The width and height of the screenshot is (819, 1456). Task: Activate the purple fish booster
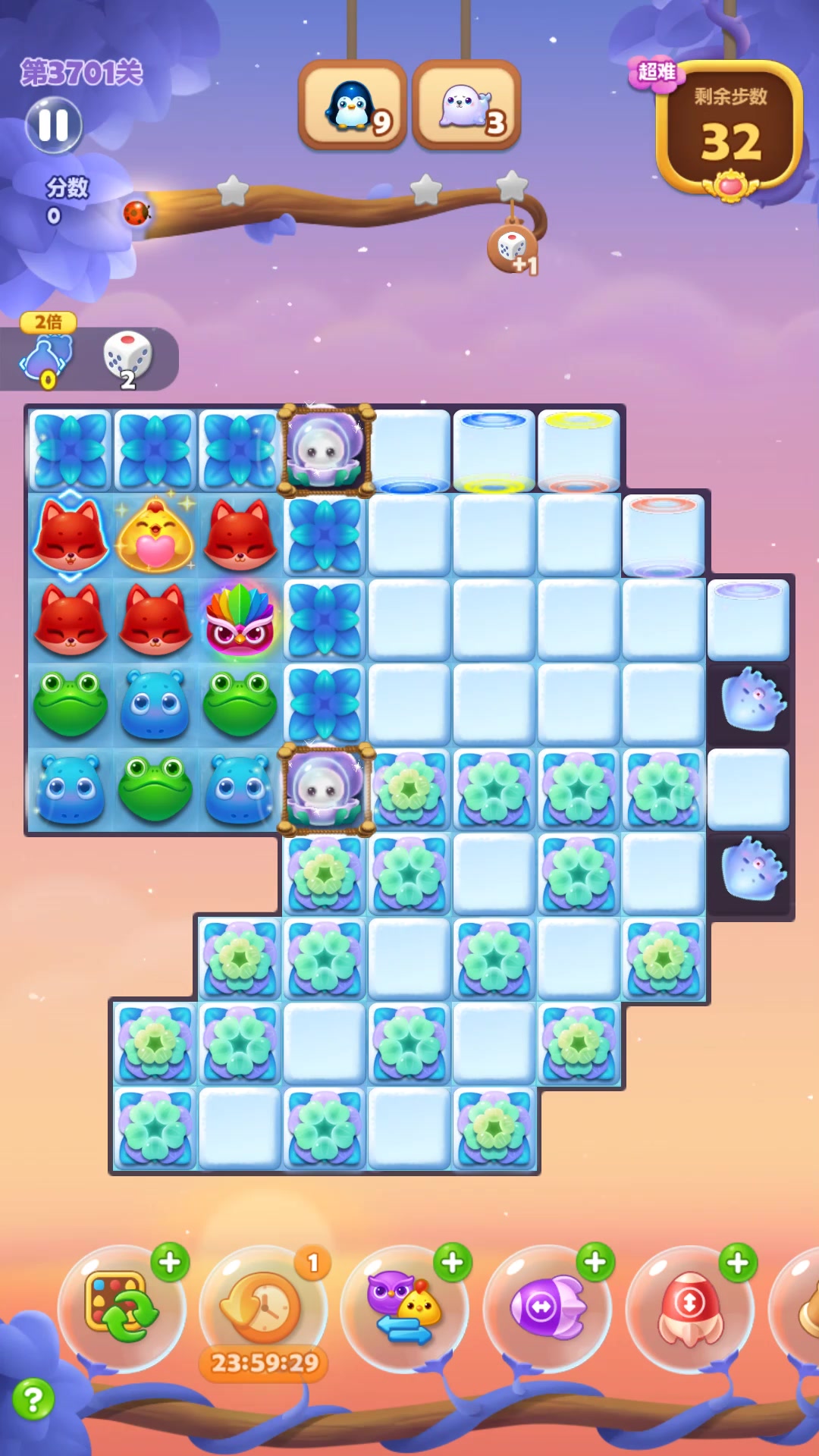click(x=547, y=1307)
